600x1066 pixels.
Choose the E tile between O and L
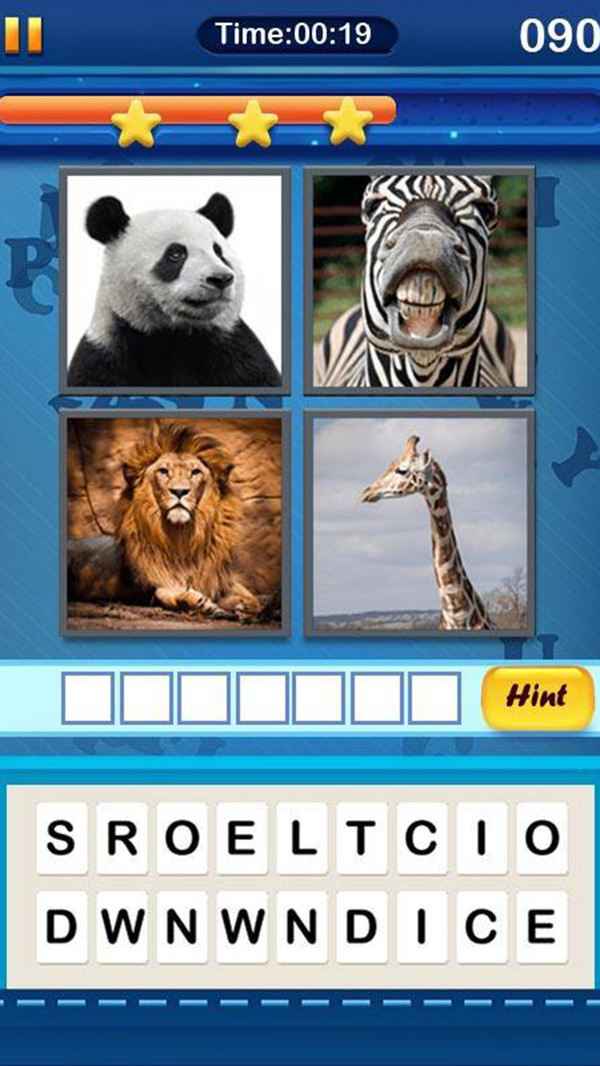[x=242, y=838]
